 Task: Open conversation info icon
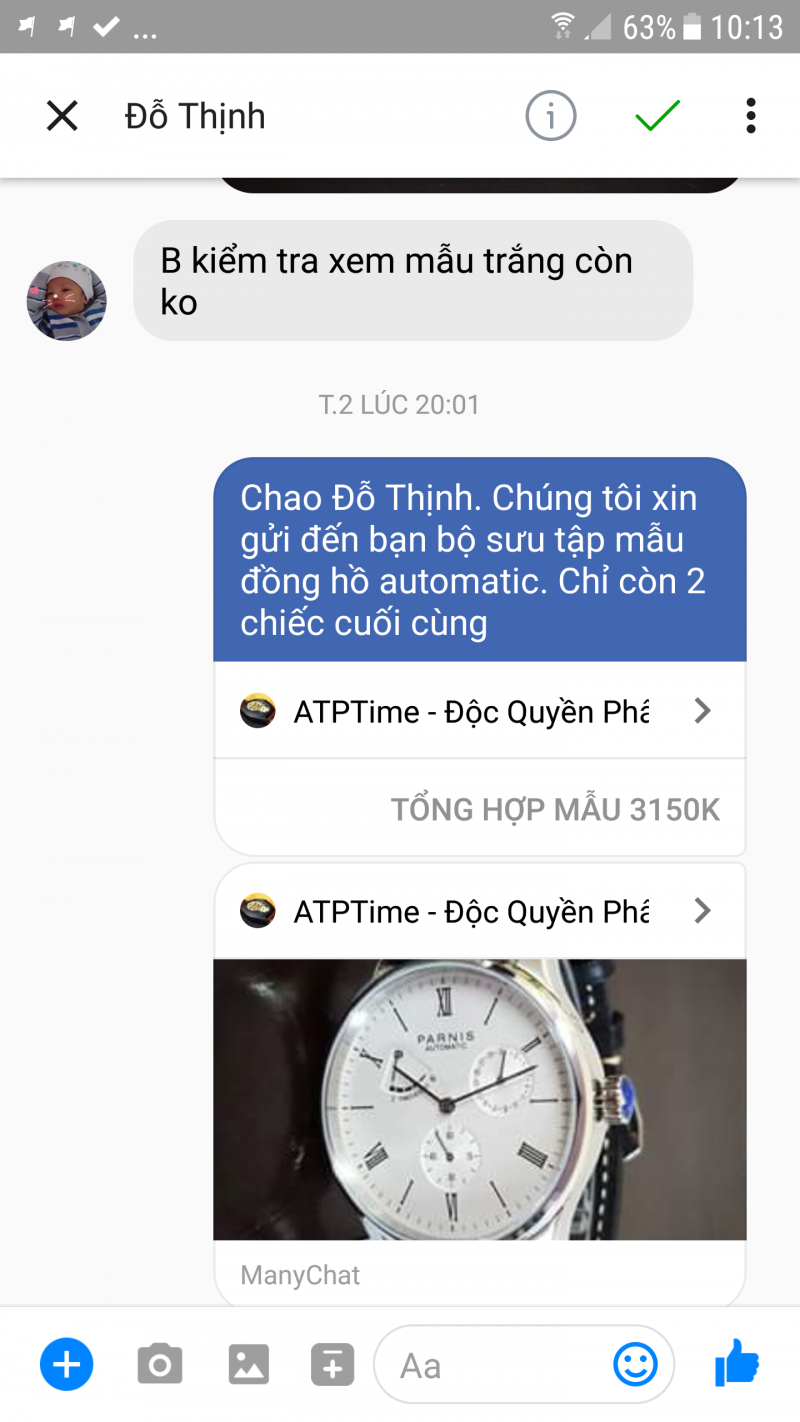[551, 117]
